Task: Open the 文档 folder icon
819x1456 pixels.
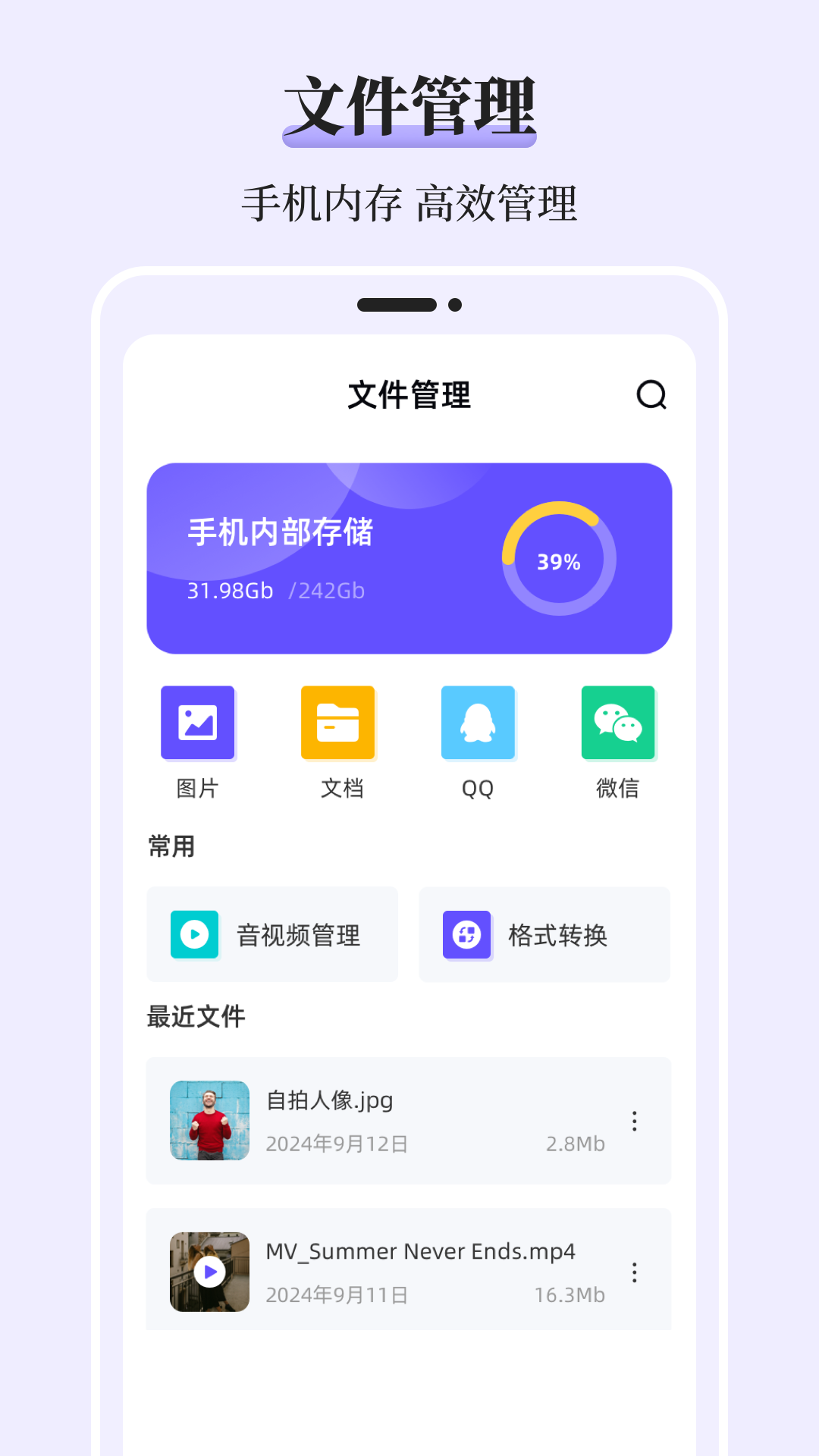Action: pos(338,723)
